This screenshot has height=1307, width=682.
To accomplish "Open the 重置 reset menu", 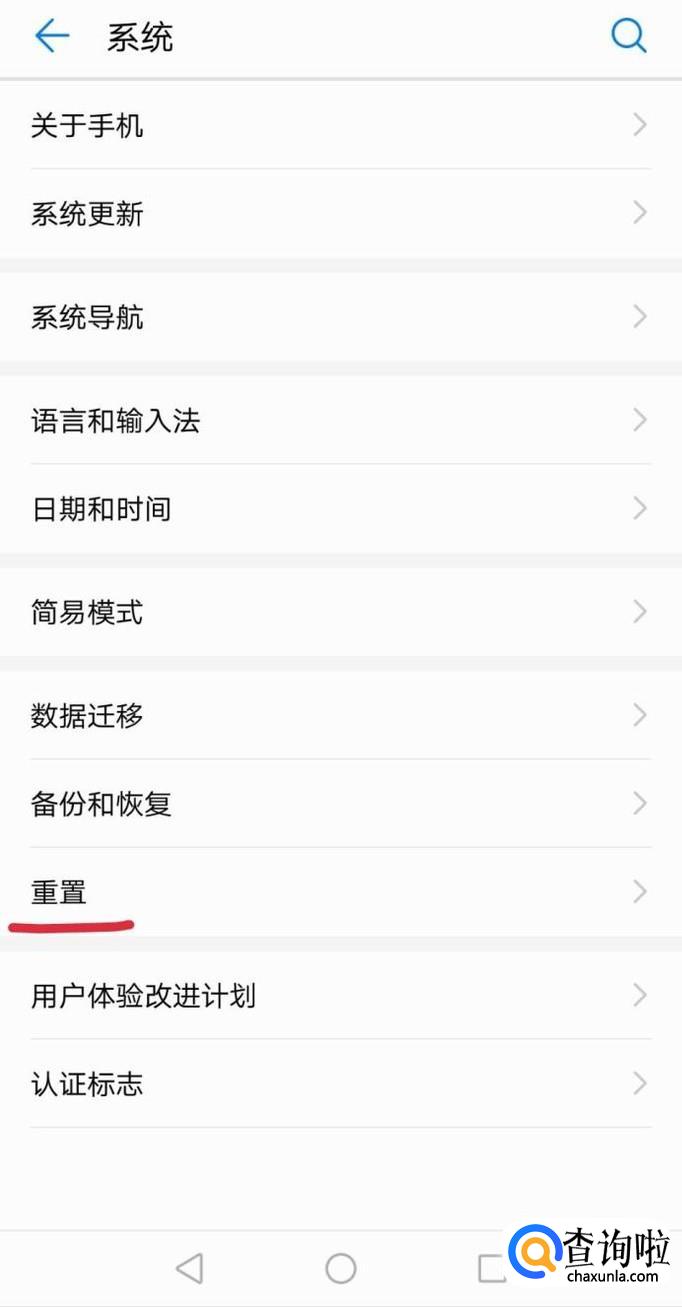I will point(340,891).
